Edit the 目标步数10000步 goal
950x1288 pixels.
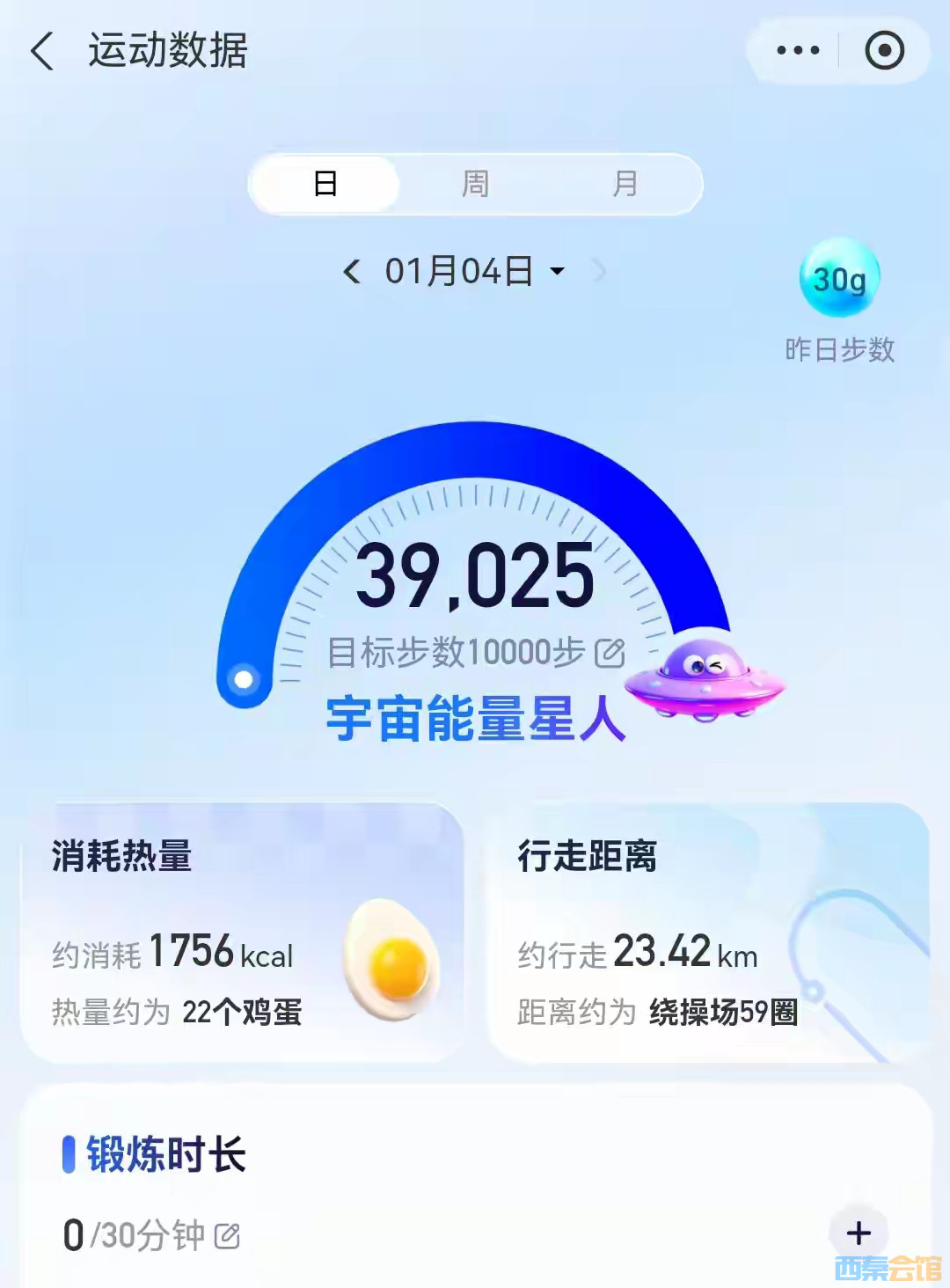coord(610,653)
